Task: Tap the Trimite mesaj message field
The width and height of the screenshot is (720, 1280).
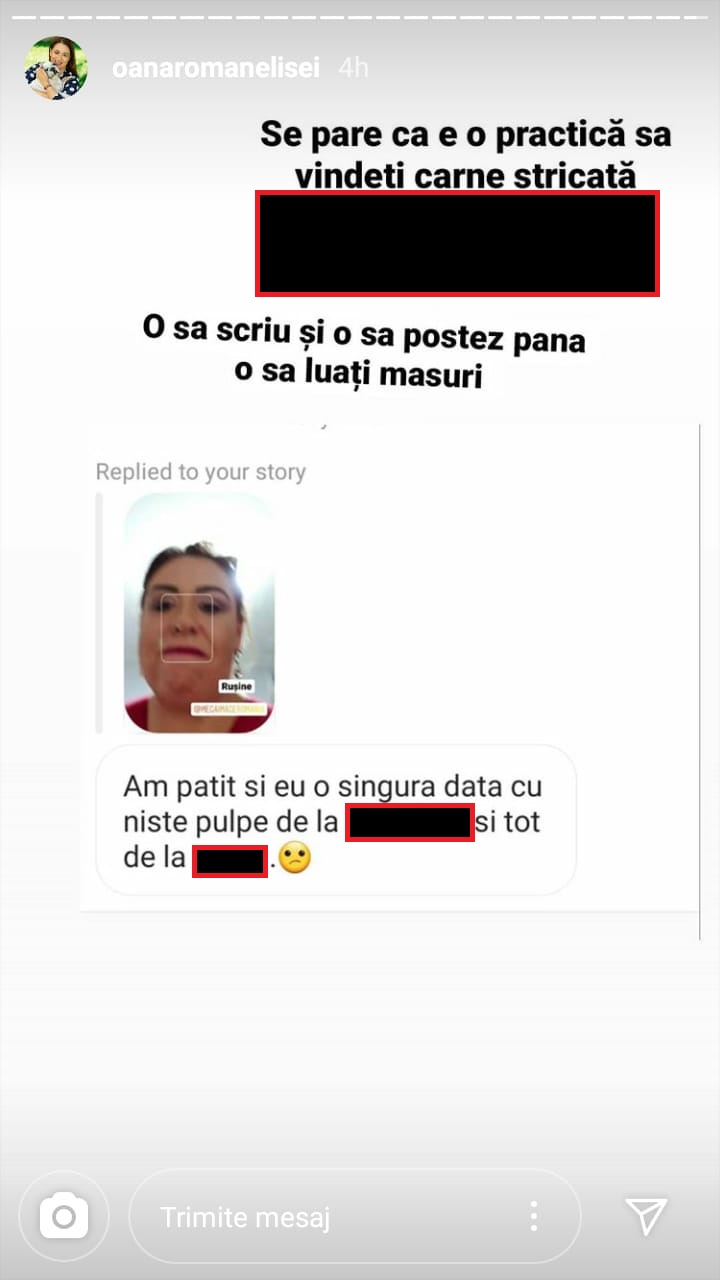Action: (330, 1217)
